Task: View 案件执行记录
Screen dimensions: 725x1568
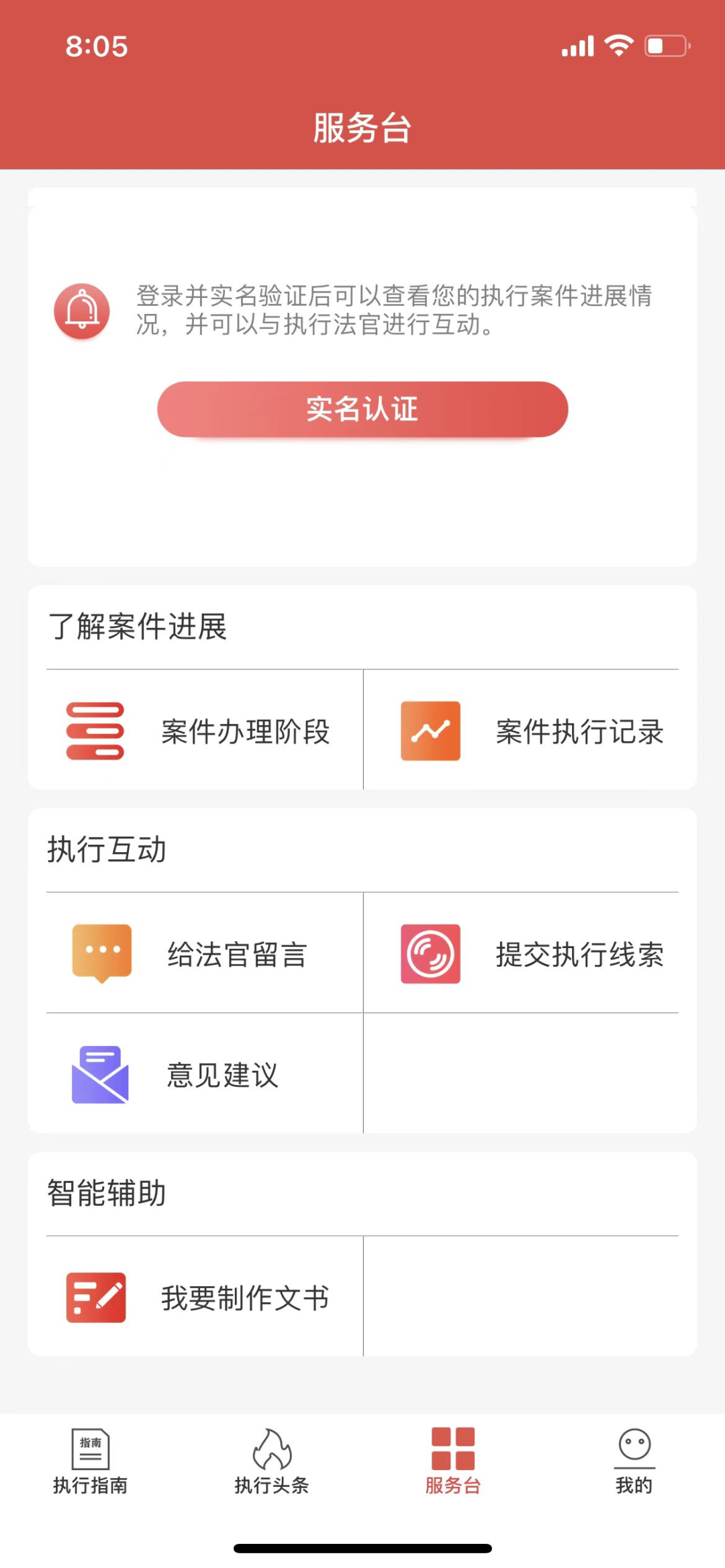Action: pos(530,731)
